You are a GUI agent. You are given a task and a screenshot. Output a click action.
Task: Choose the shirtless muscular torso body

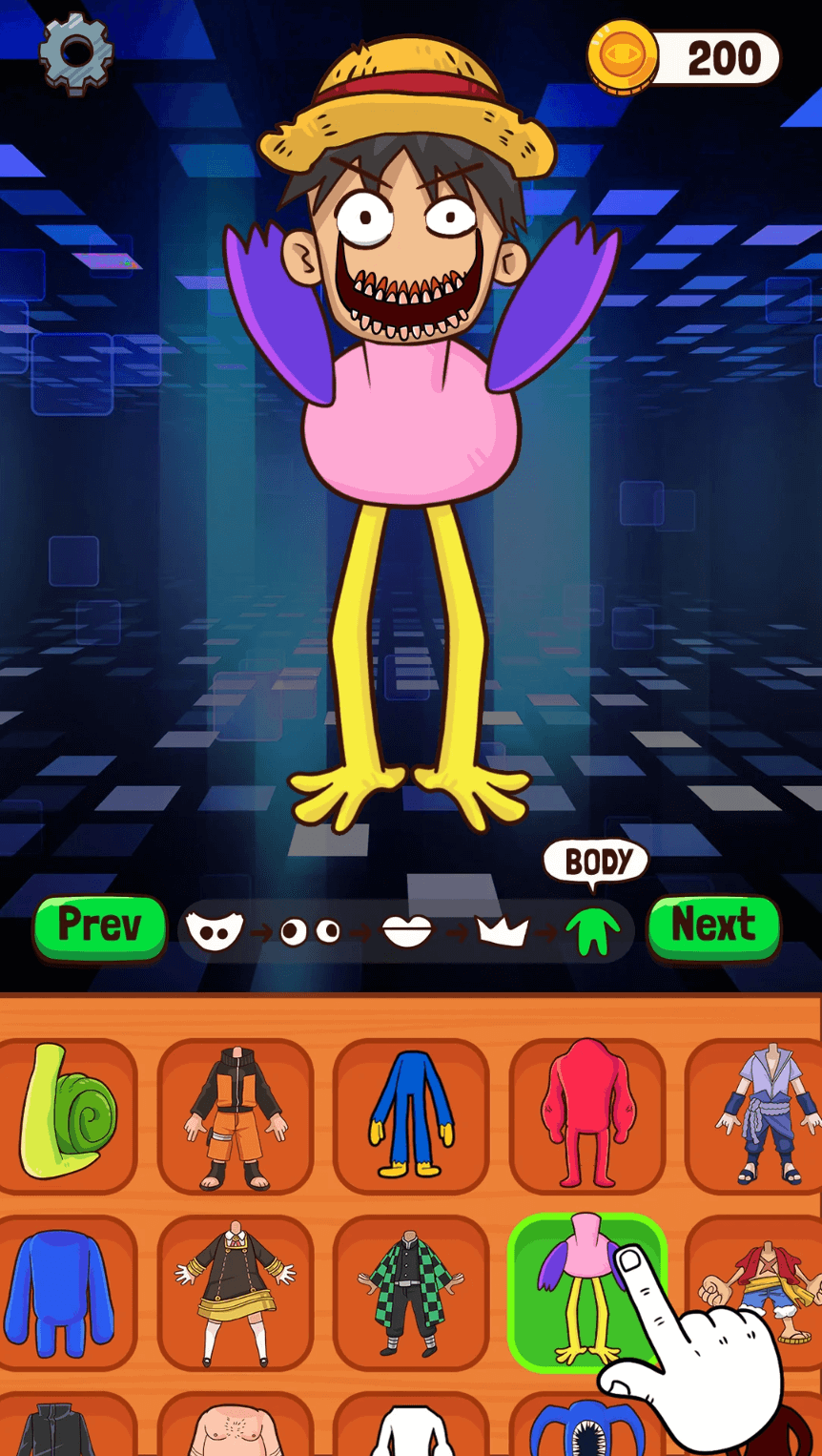point(236,1431)
